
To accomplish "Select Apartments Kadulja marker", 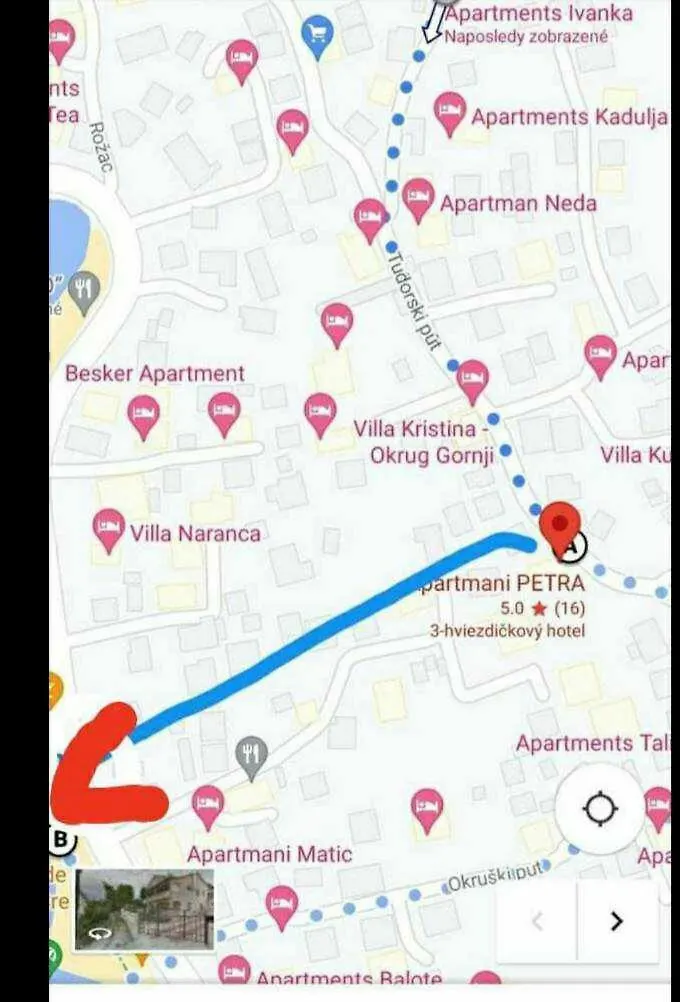I will pyautogui.click(x=450, y=113).
